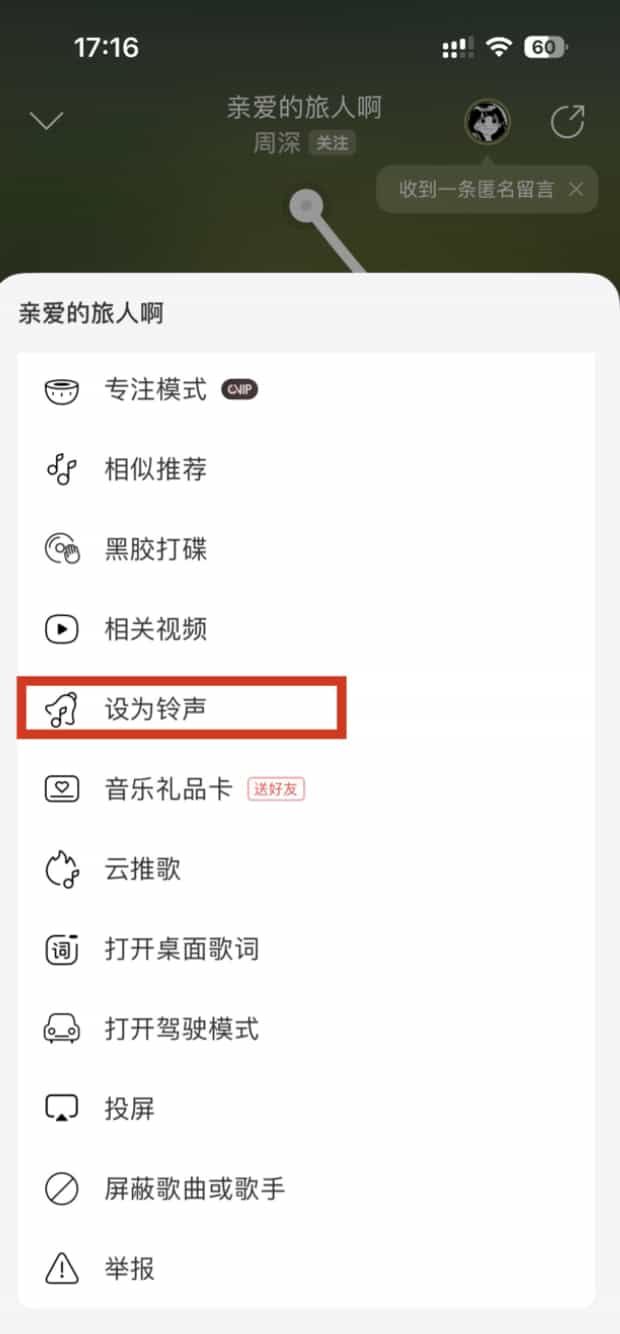The width and height of the screenshot is (620, 1334).
Task: Tap 云推歌 cloud song promotion
Action: pos(142,869)
